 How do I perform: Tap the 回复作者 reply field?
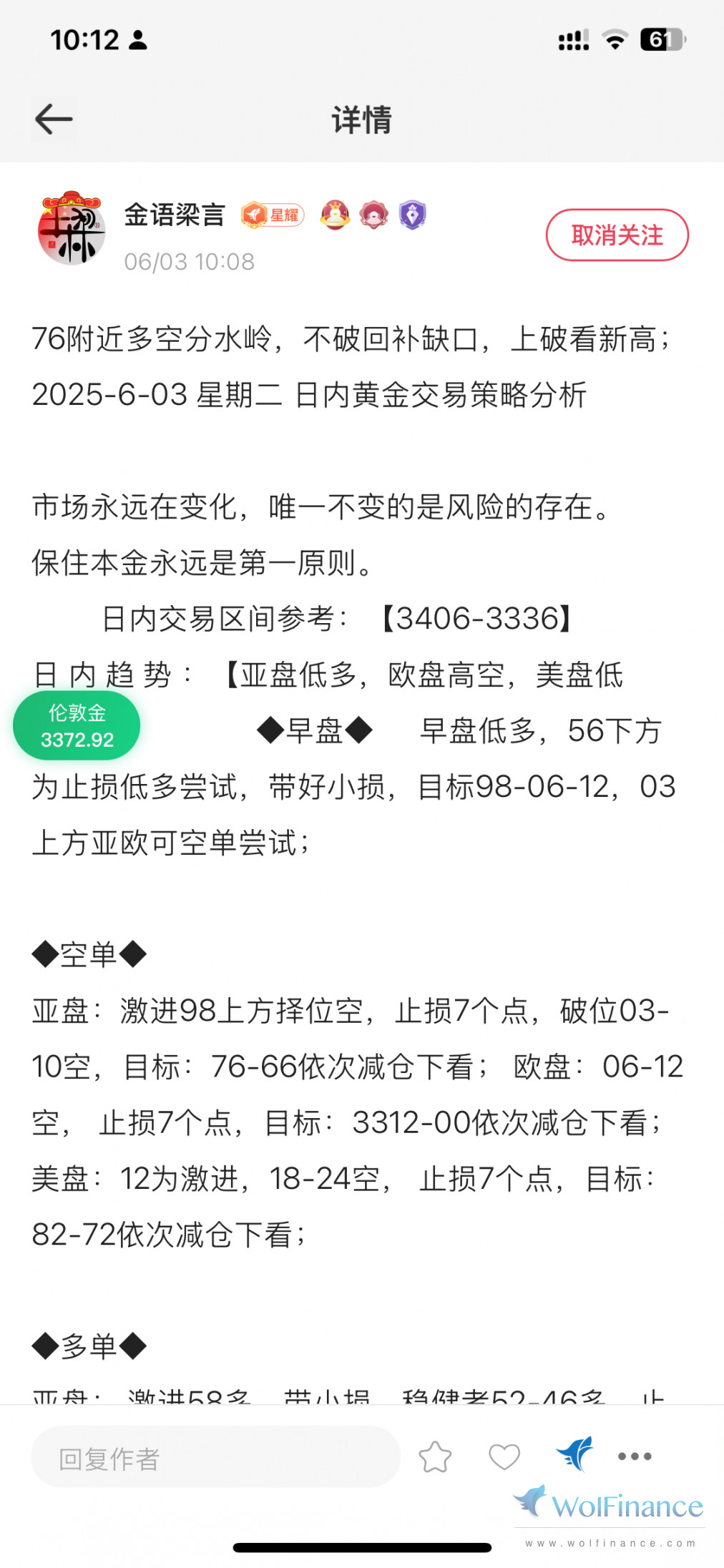point(215,1457)
